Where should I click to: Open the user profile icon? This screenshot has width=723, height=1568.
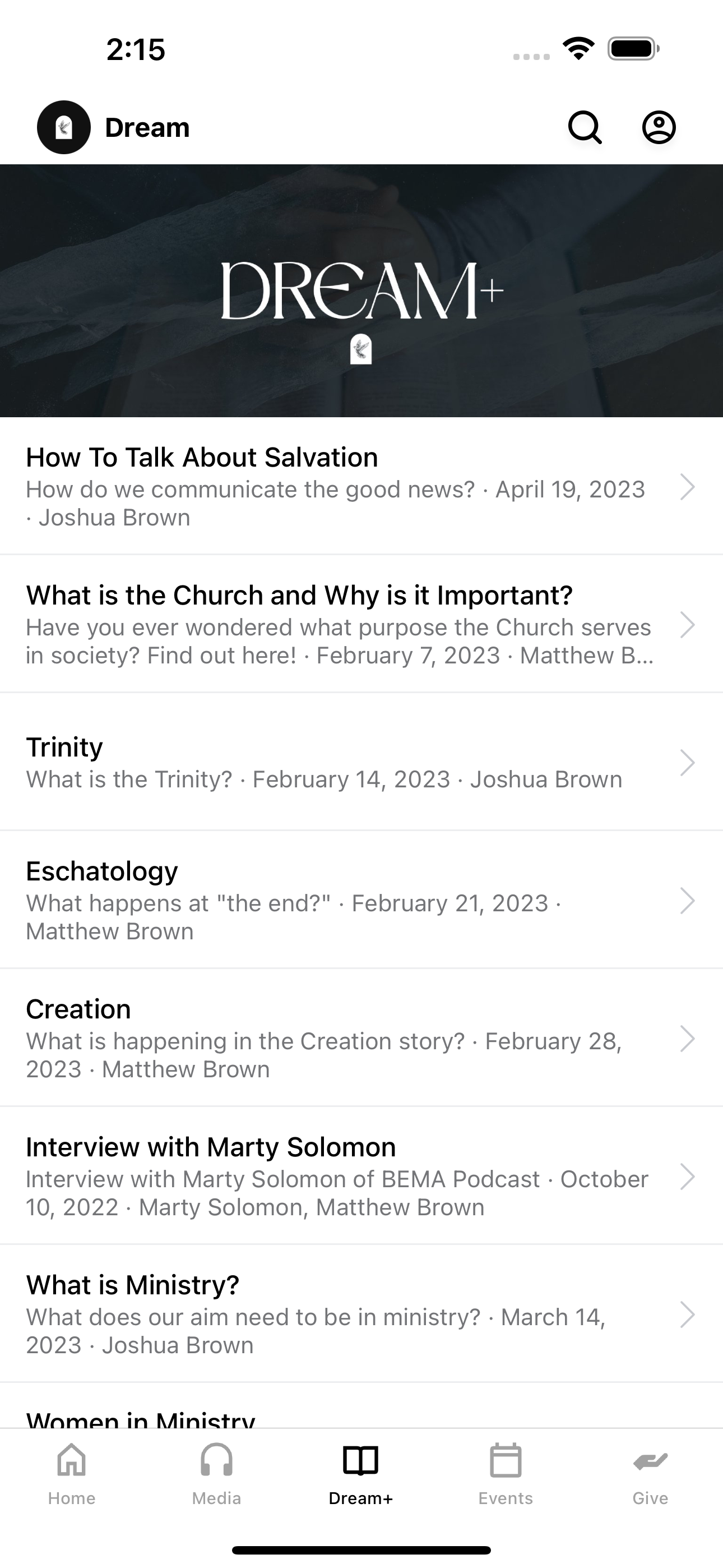[x=659, y=127]
